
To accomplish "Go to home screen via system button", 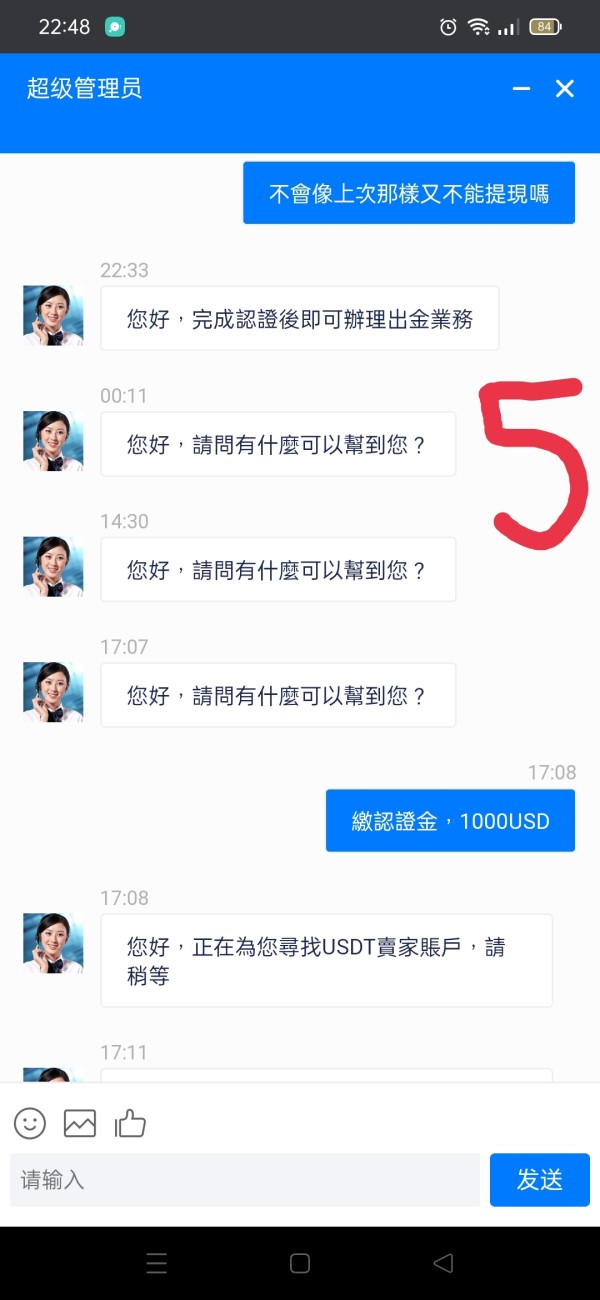I will point(300,1263).
